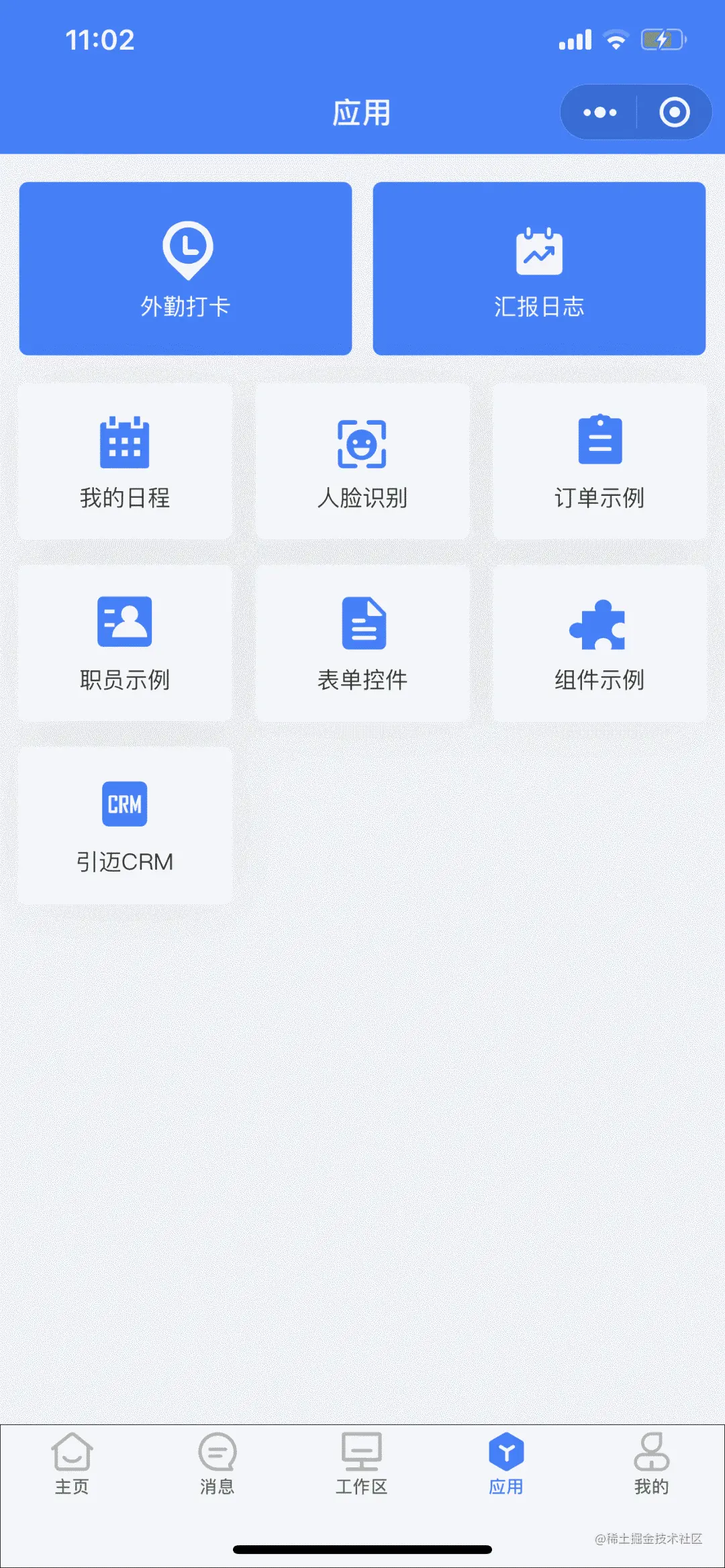The height and width of the screenshot is (1568, 725).
Task: Go to the 我的 profile tab
Action: (651, 1464)
